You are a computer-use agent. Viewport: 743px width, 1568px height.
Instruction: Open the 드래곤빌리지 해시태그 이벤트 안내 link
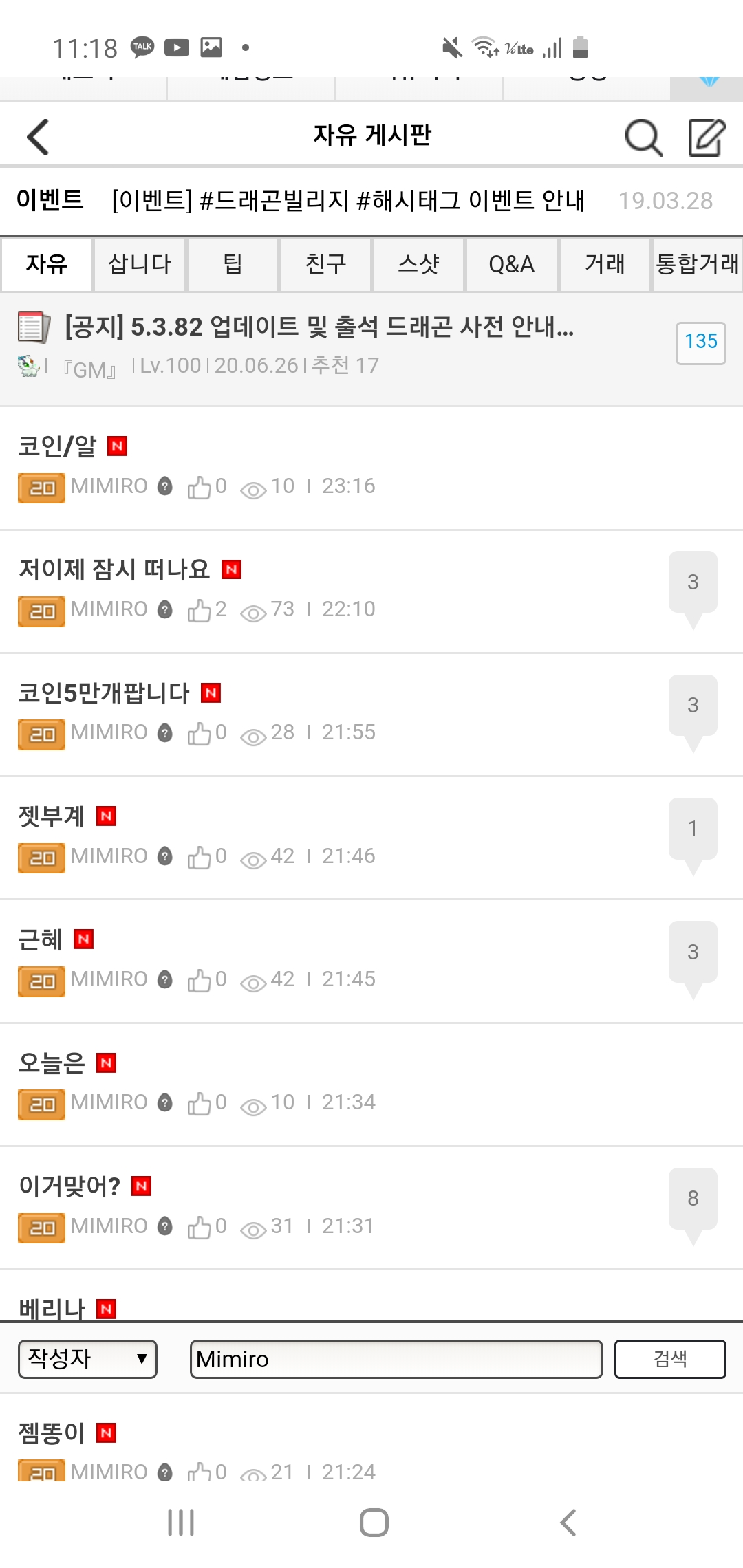[347, 201]
